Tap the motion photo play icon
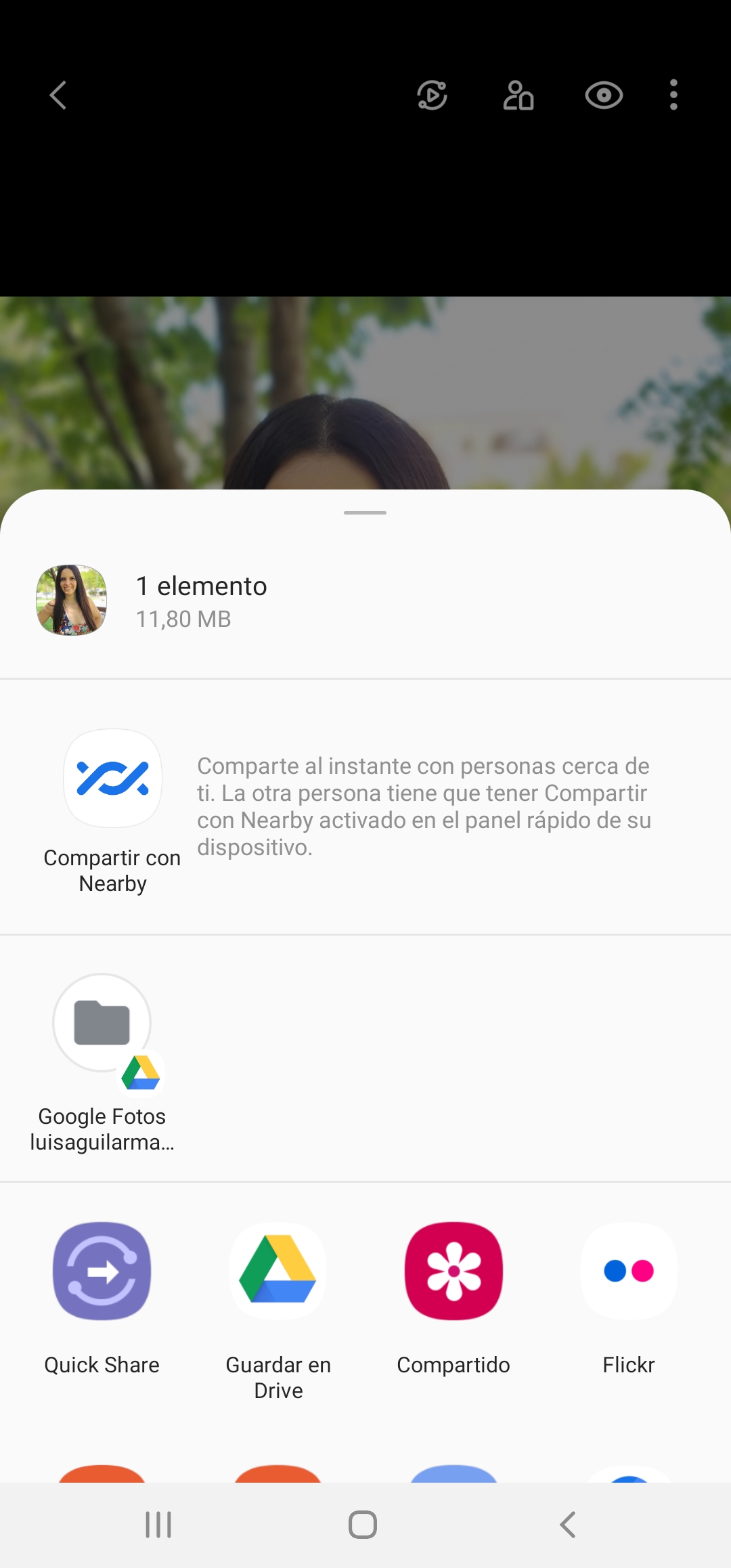The width and height of the screenshot is (731, 1568). [x=432, y=95]
